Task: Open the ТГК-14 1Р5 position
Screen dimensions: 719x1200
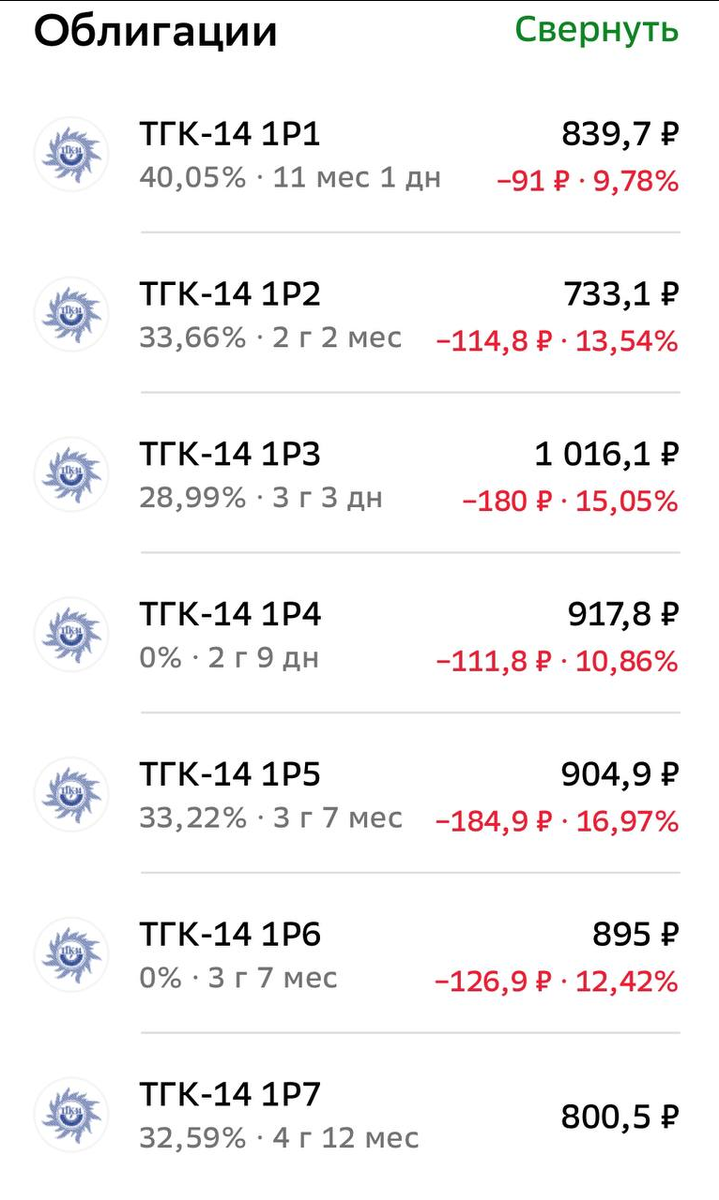Action: [359, 795]
